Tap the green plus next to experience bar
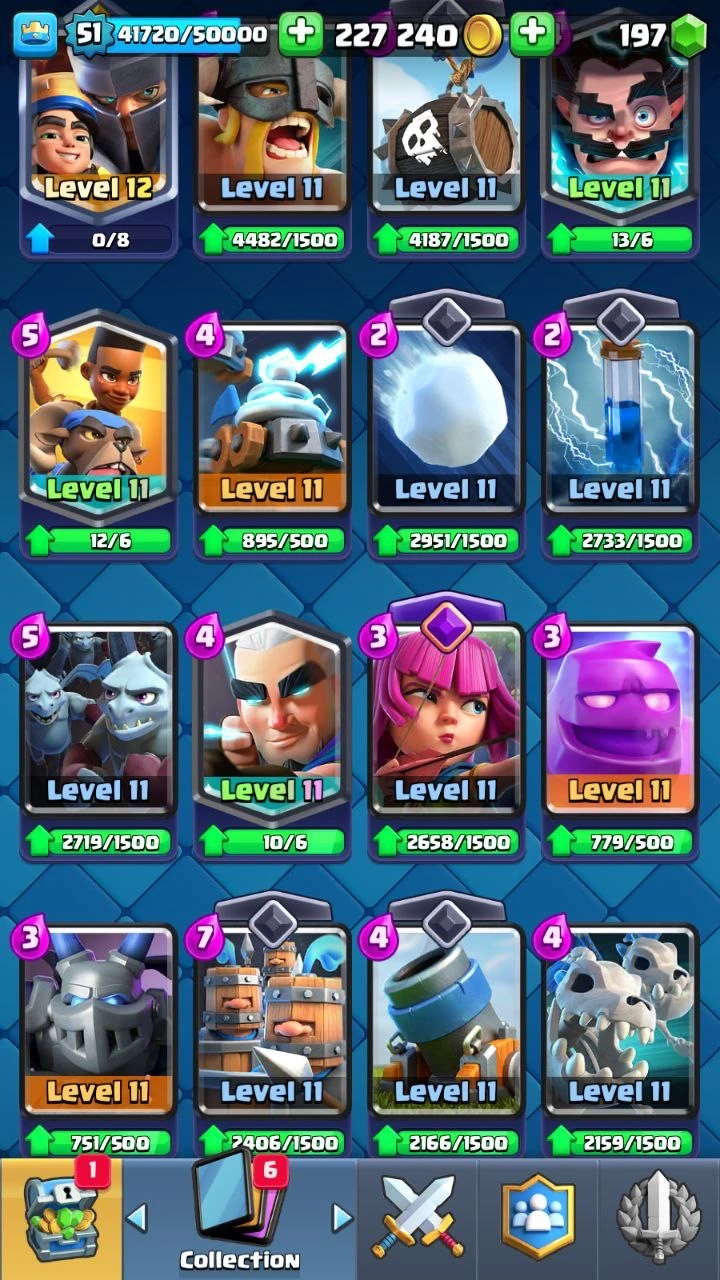The height and width of the screenshot is (1280, 720). [x=300, y=35]
